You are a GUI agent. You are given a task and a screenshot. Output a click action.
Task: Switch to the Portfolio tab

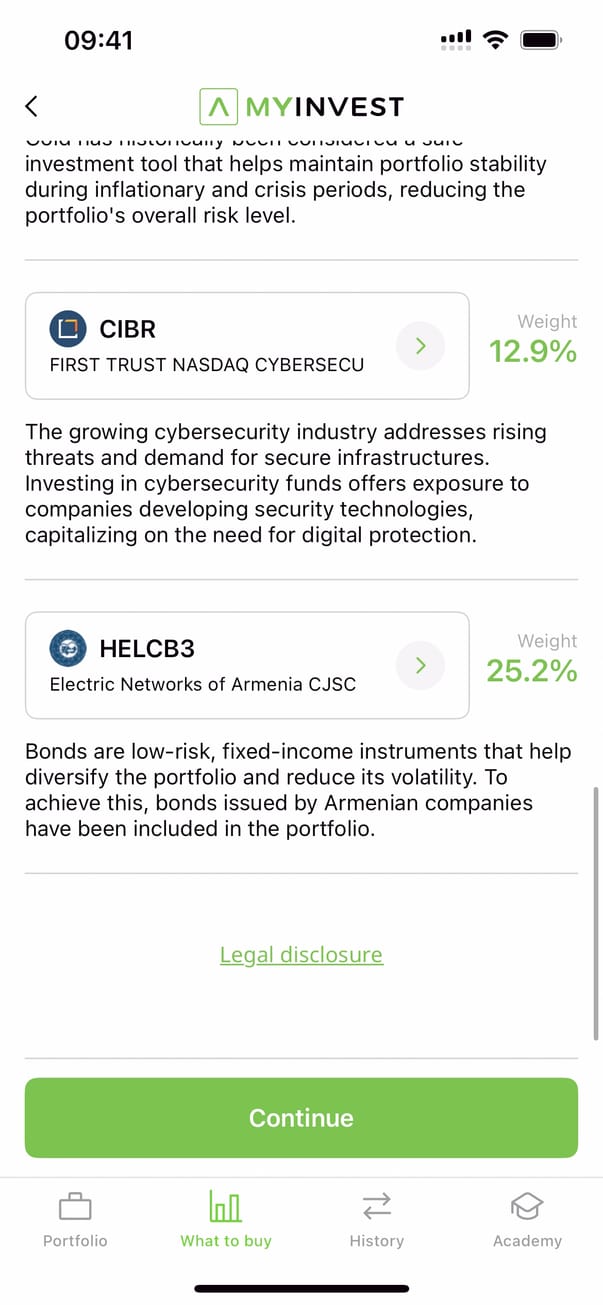pos(75,1220)
